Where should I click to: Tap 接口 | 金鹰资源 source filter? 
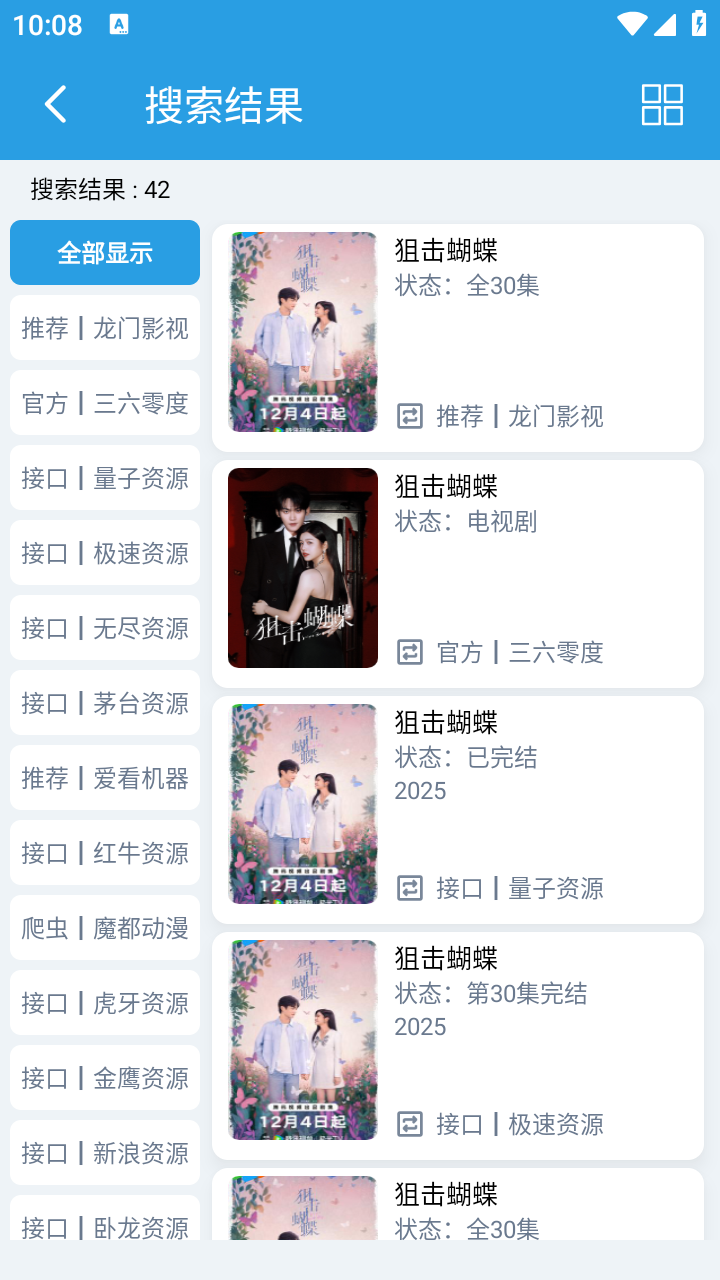[105, 1078]
